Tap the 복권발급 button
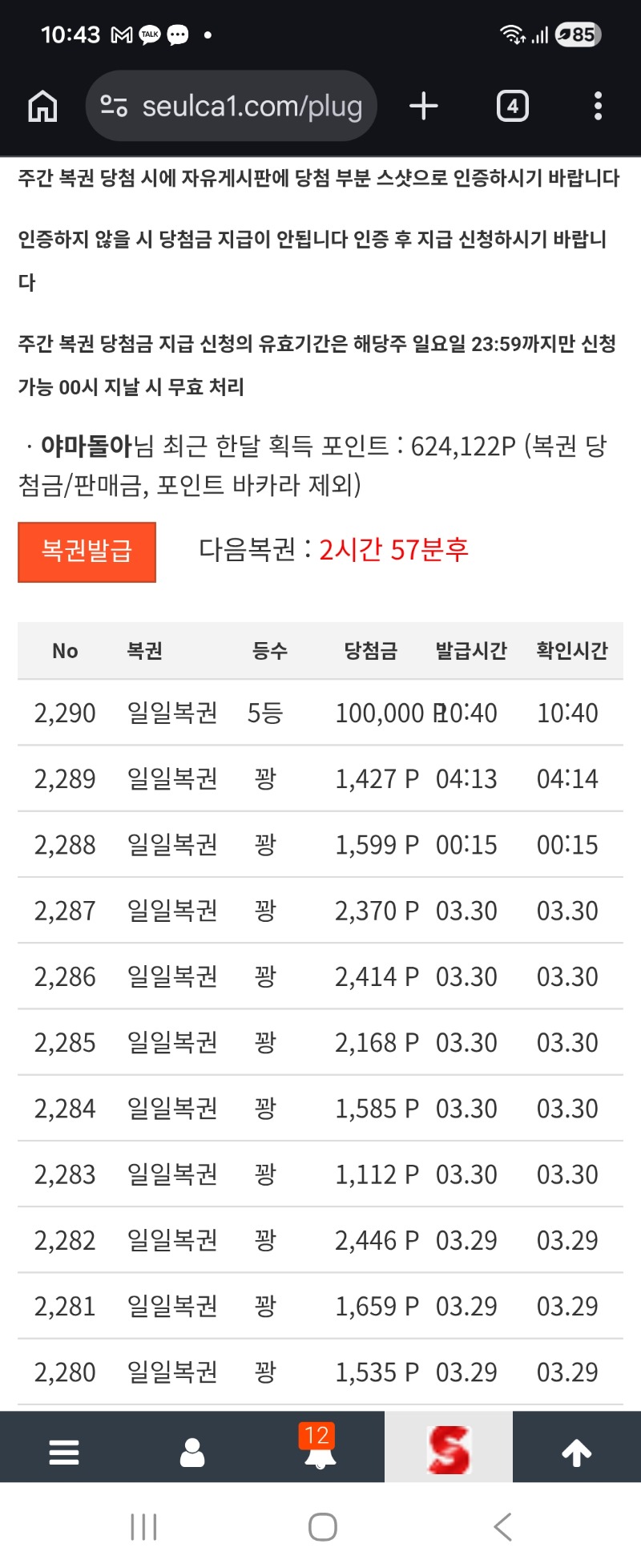641x1568 pixels. pos(87,552)
